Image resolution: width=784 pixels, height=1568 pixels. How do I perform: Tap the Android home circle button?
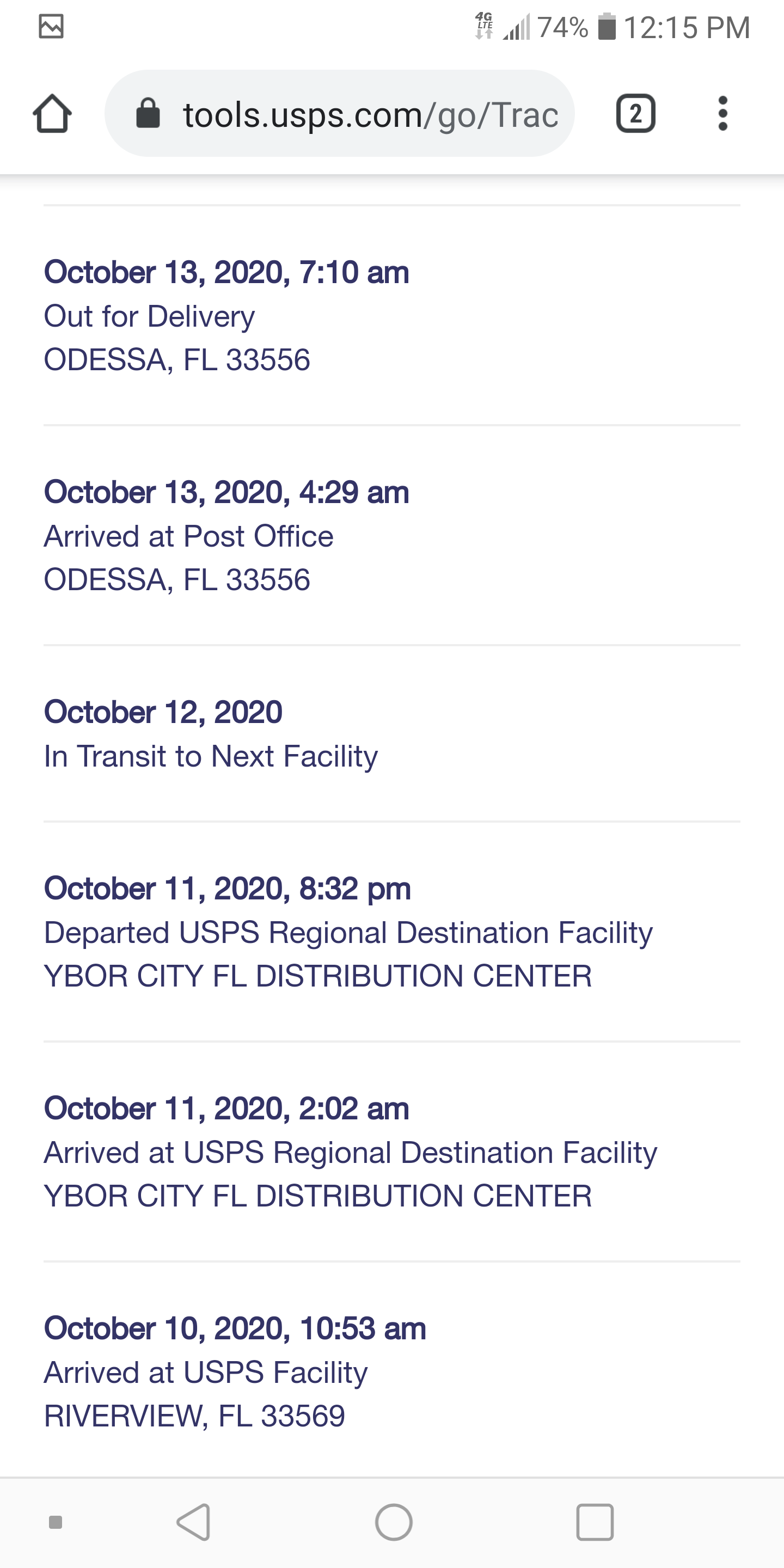392,1523
